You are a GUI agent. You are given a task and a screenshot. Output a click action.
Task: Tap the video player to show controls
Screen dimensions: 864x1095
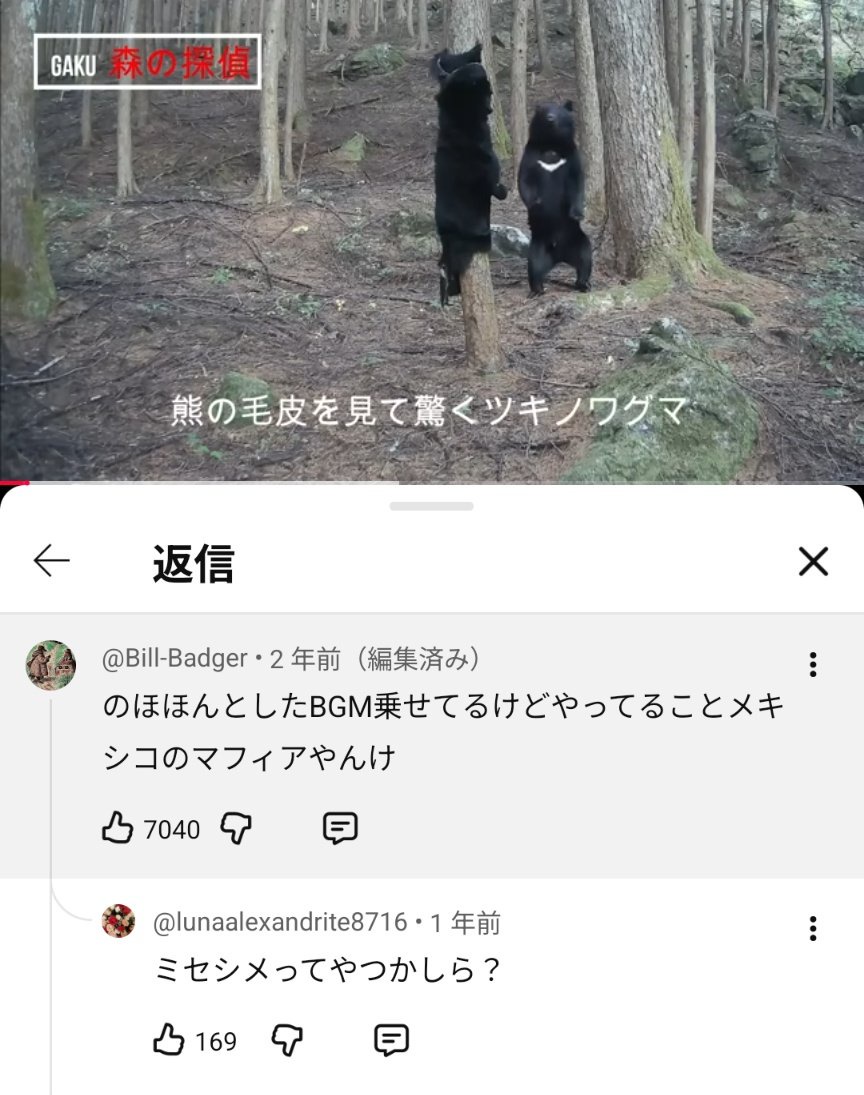coord(432,240)
